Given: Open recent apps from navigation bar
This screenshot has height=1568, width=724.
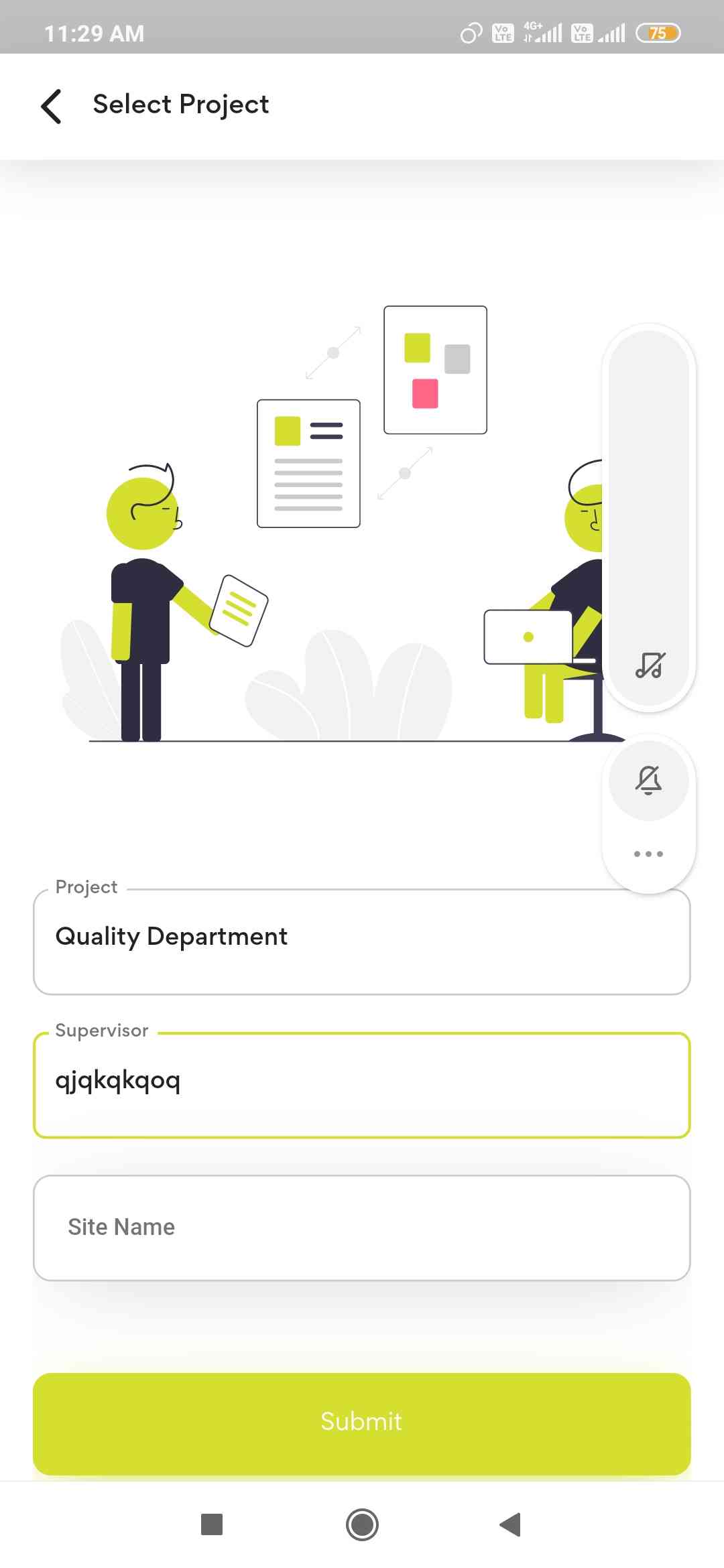Looking at the screenshot, I should [x=212, y=1524].
